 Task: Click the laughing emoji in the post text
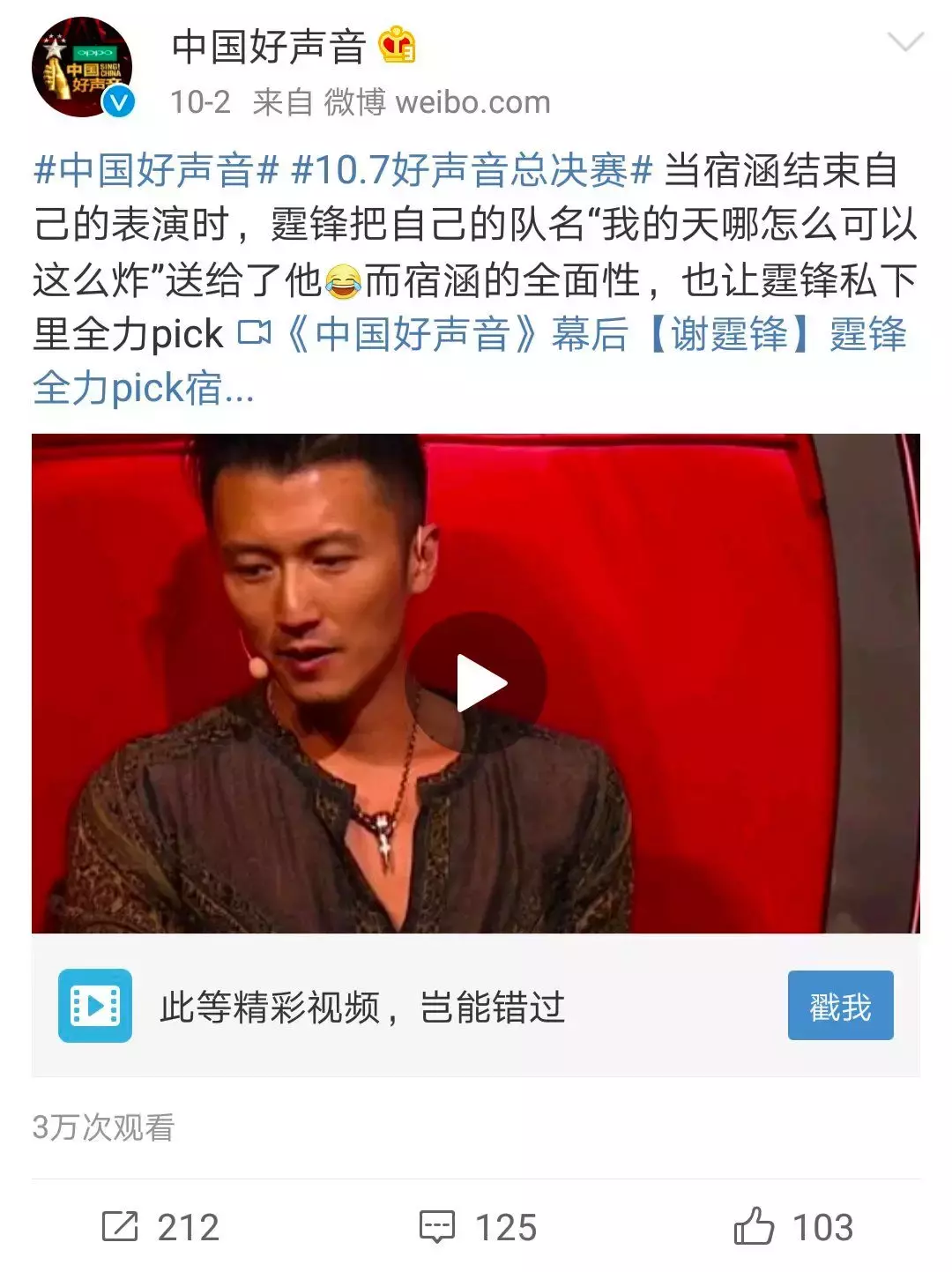(x=342, y=279)
